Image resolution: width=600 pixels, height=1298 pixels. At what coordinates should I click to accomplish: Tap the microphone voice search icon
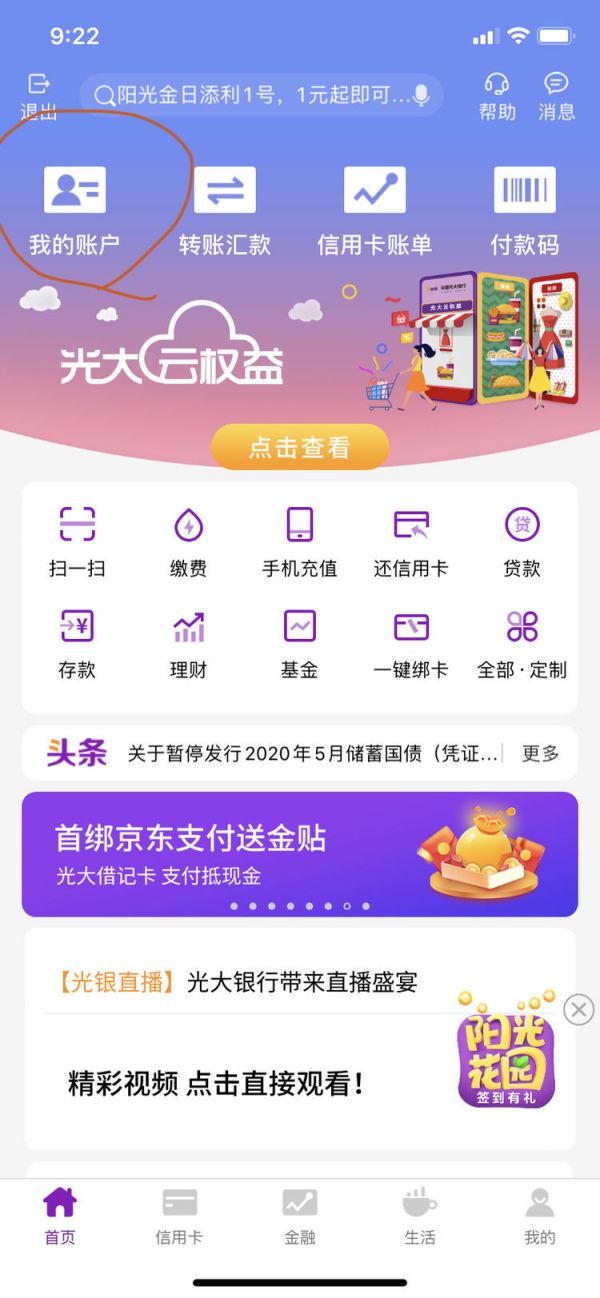click(x=421, y=96)
